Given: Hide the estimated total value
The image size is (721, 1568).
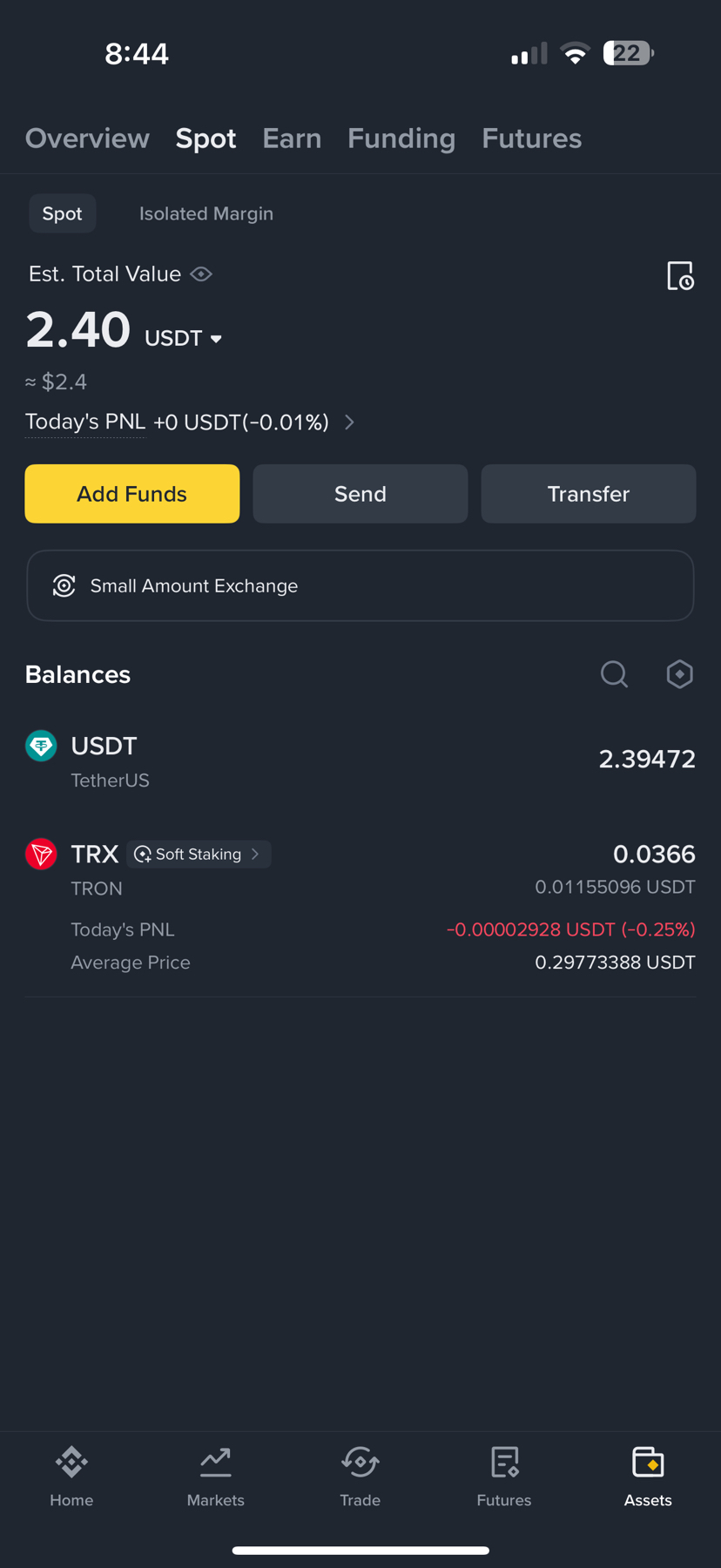Looking at the screenshot, I should (x=201, y=274).
